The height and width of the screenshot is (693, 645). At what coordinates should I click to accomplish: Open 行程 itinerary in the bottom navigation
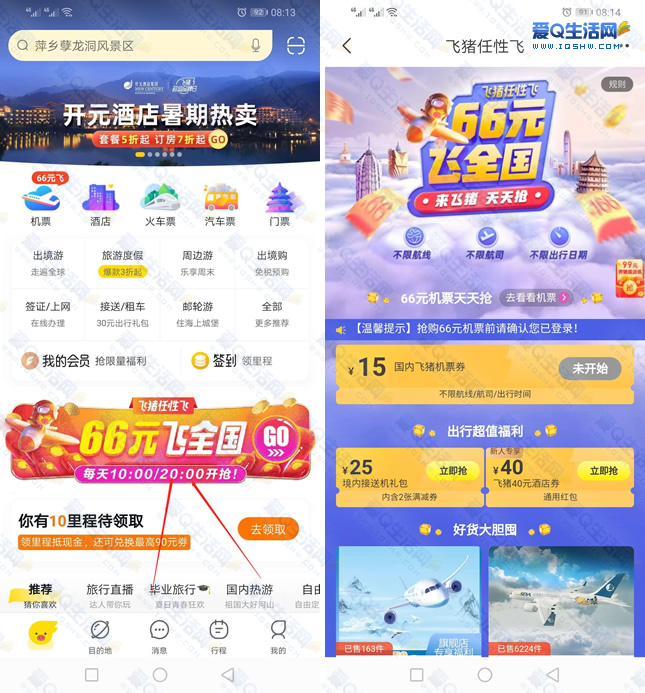point(218,636)
